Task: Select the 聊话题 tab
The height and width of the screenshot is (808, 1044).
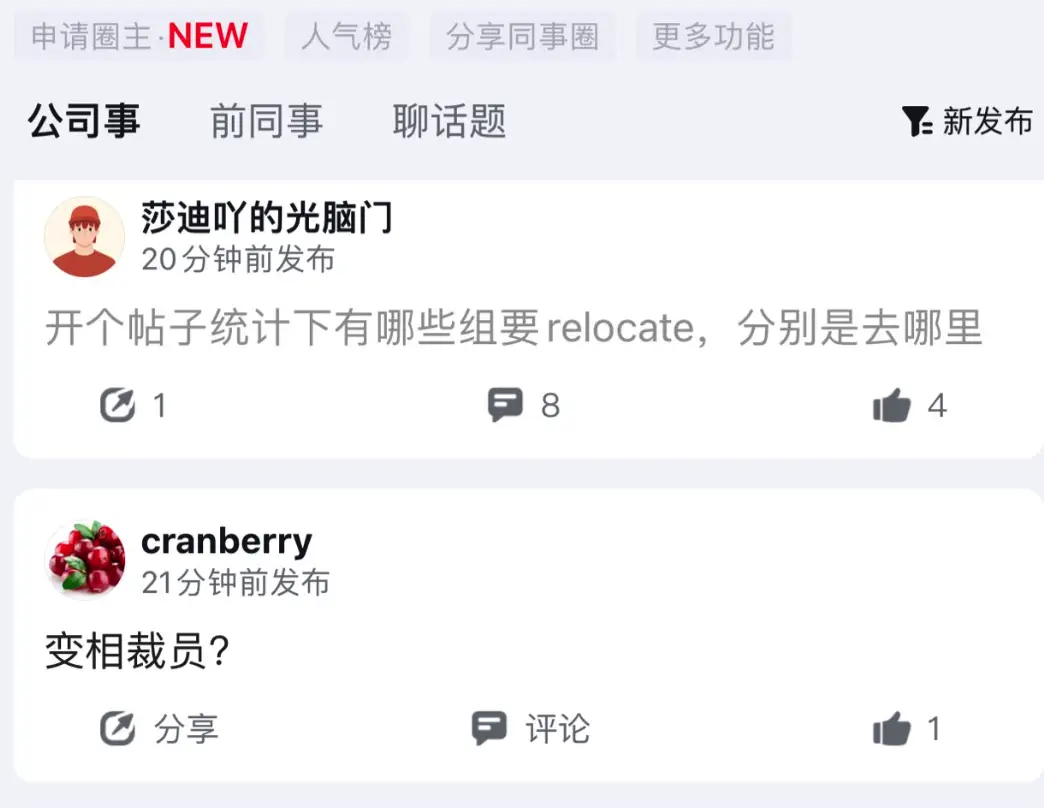Action: click(449, 121)
